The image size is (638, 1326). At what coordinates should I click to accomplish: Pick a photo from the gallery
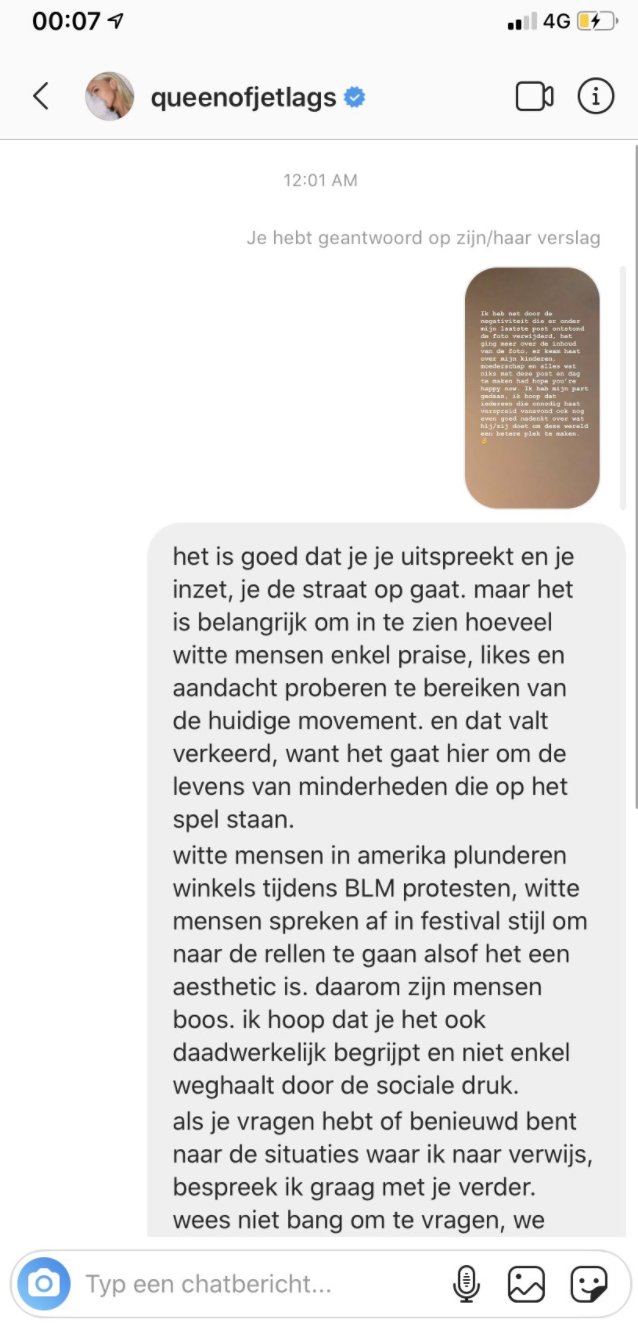(x=526, y=1283)
